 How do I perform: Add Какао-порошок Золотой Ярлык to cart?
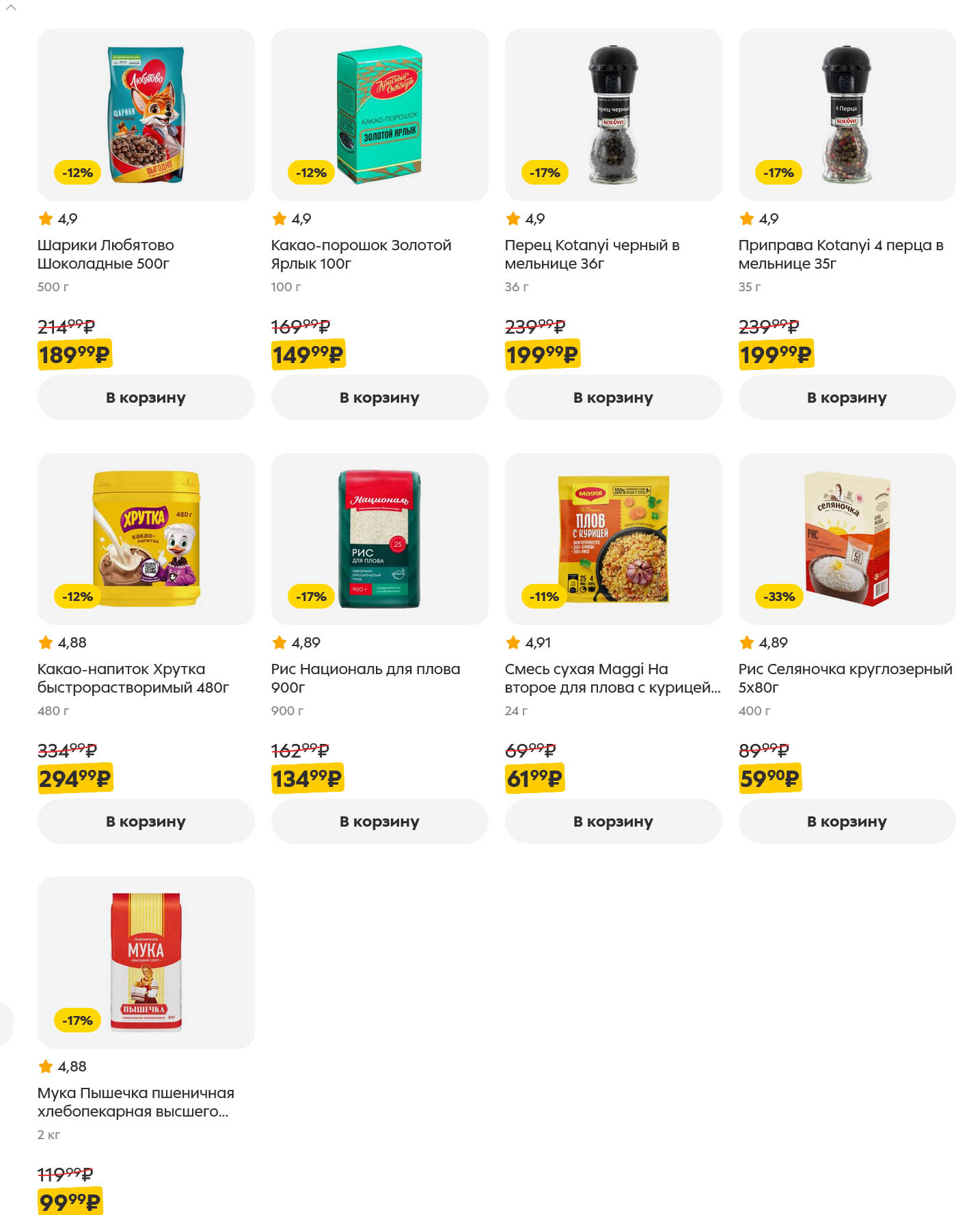pos(379,397)
